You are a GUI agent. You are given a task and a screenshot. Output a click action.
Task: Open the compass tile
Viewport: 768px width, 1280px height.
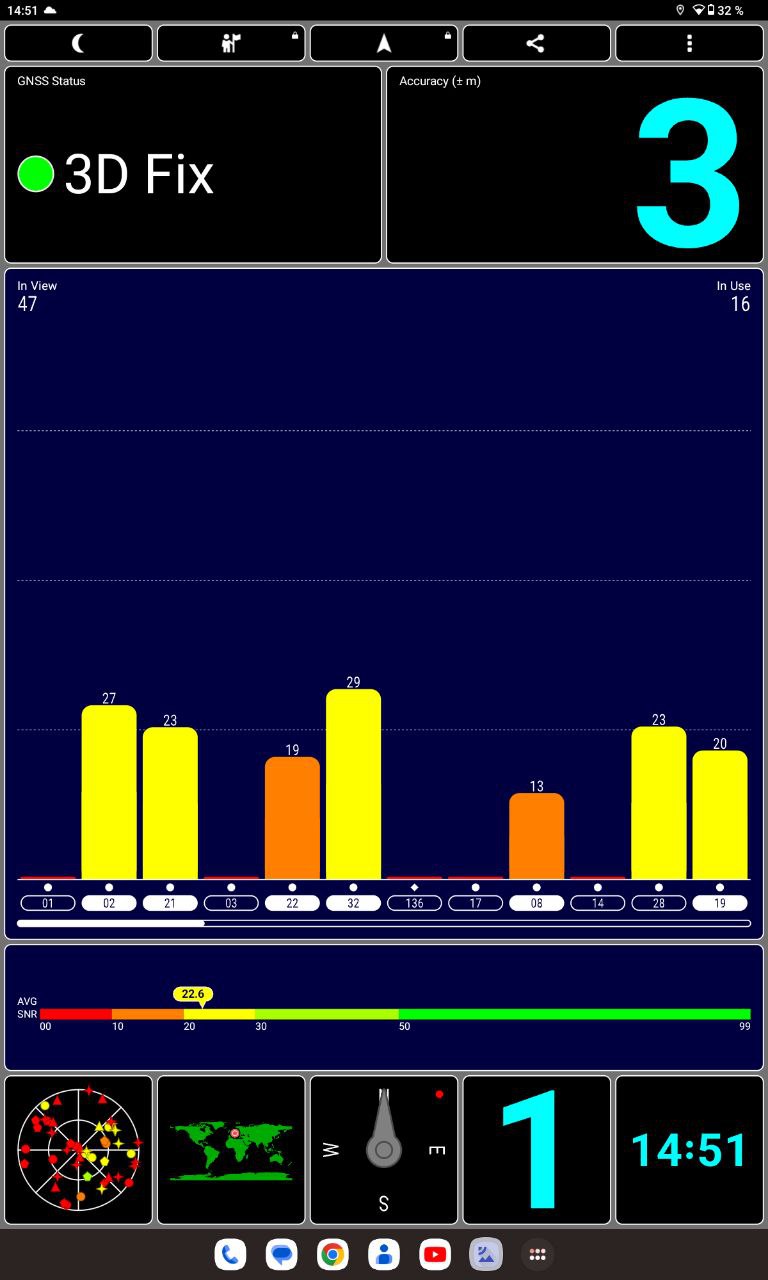384,1150
